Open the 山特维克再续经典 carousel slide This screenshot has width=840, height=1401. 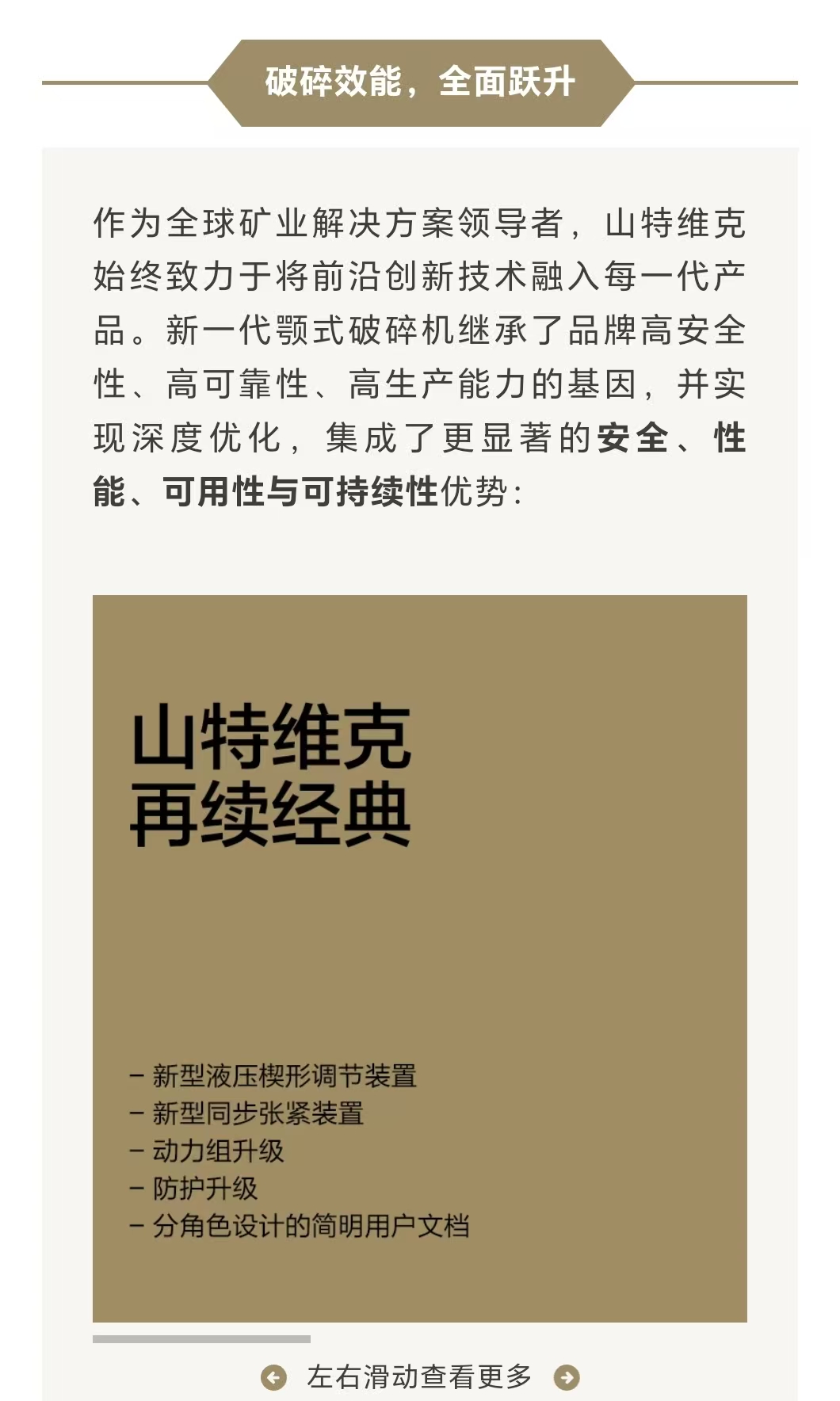tap(419, 957)
